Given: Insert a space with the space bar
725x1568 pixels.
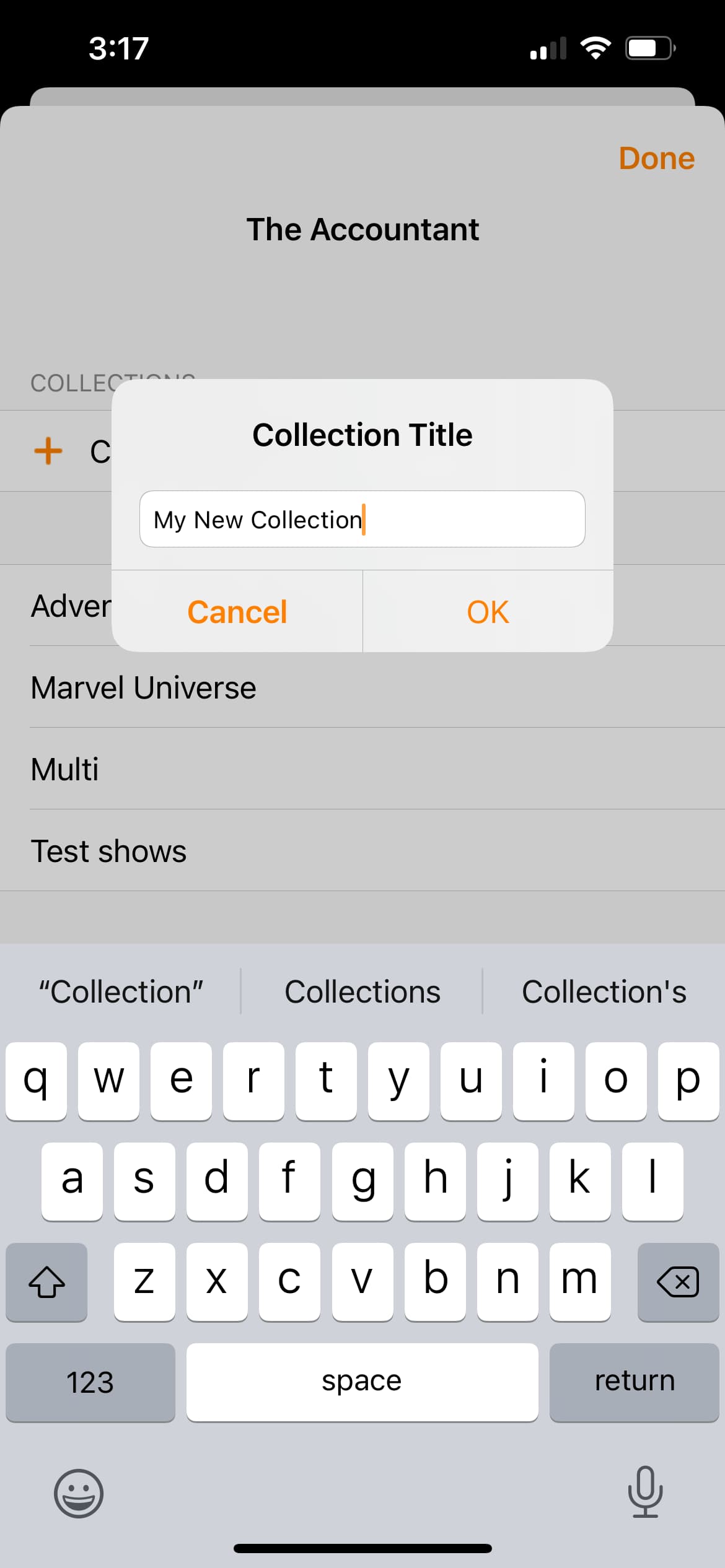Looking at the screenshot, I should (x=362, y=1382).
